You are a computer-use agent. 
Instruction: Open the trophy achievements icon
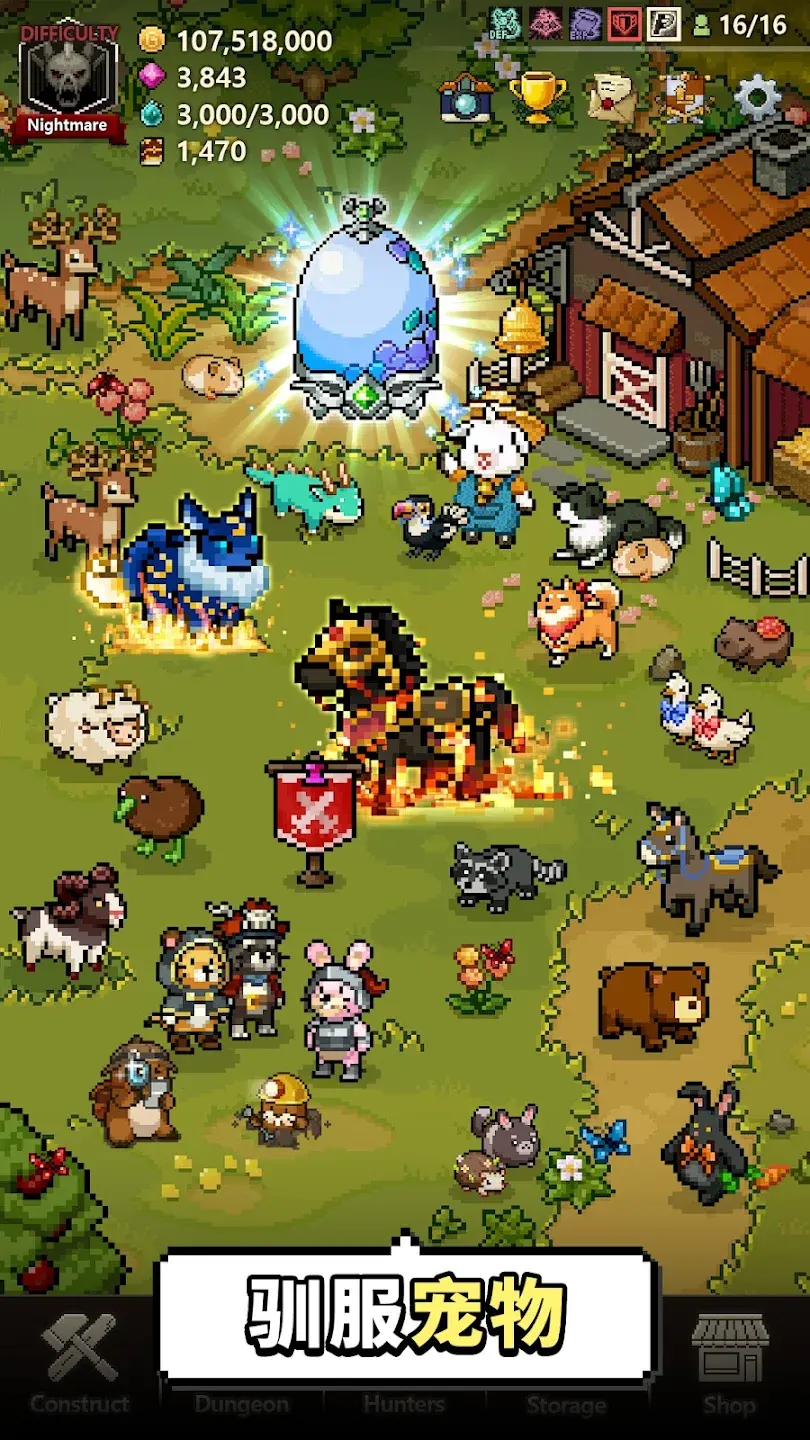coord(537,97)
